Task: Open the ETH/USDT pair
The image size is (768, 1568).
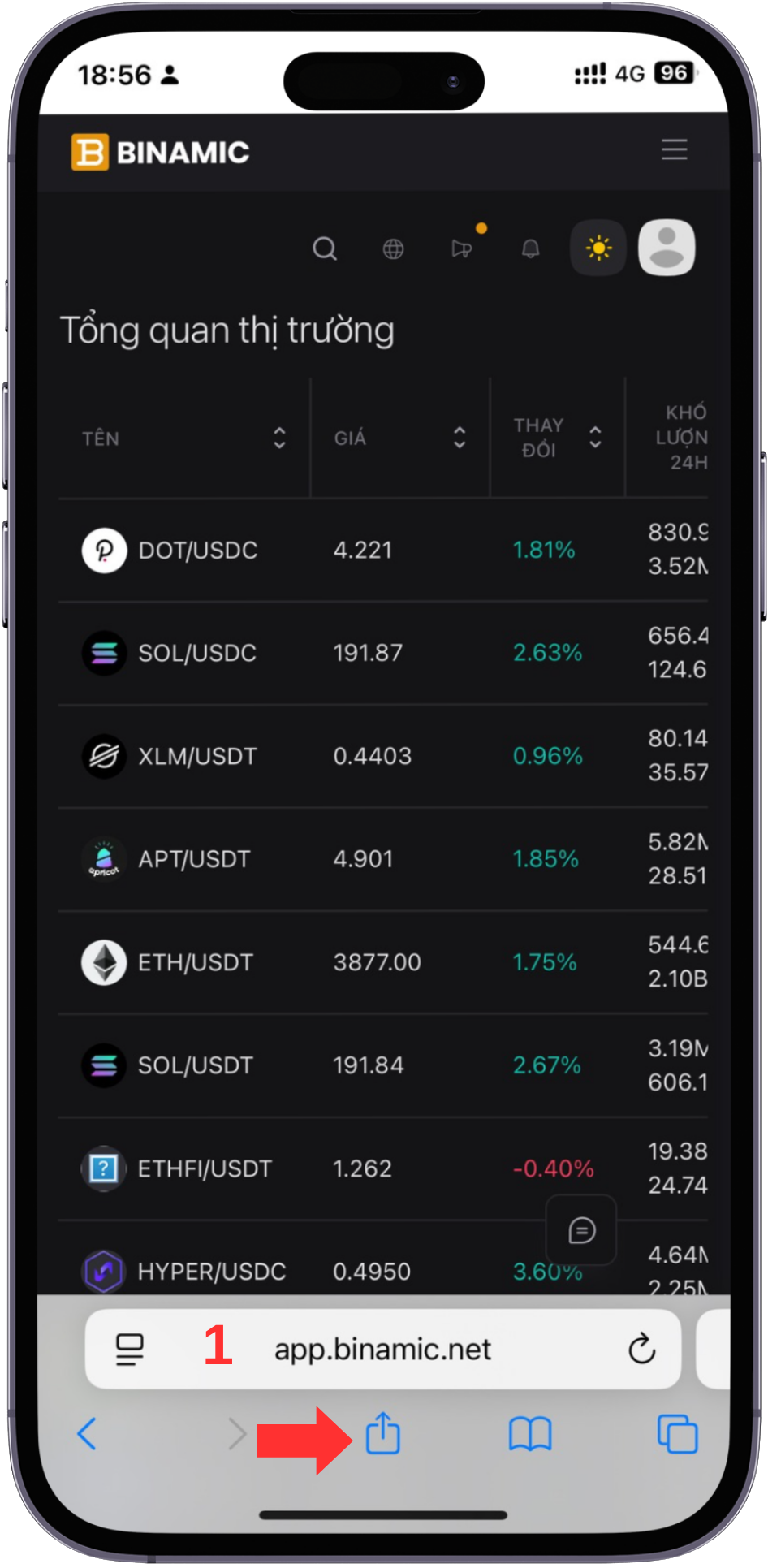Action: coord(195,963)
